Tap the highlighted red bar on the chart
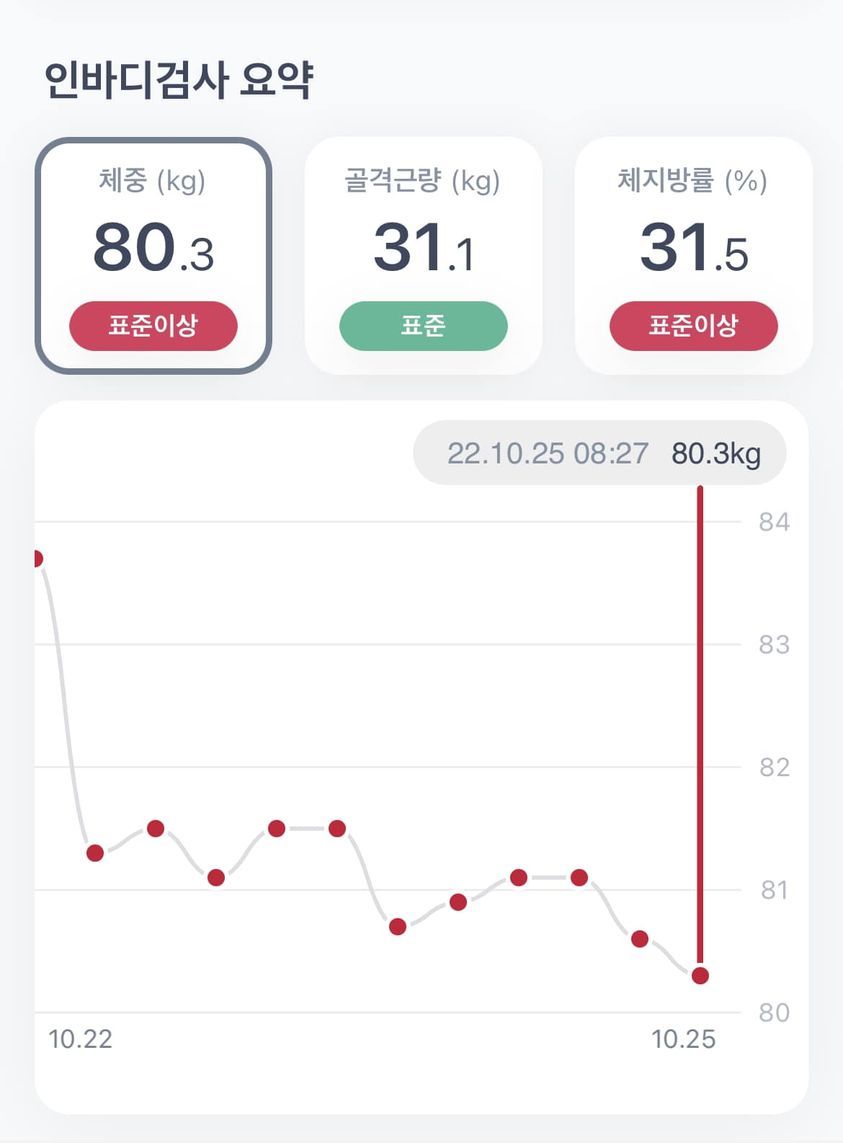 [x=701, y=730]
